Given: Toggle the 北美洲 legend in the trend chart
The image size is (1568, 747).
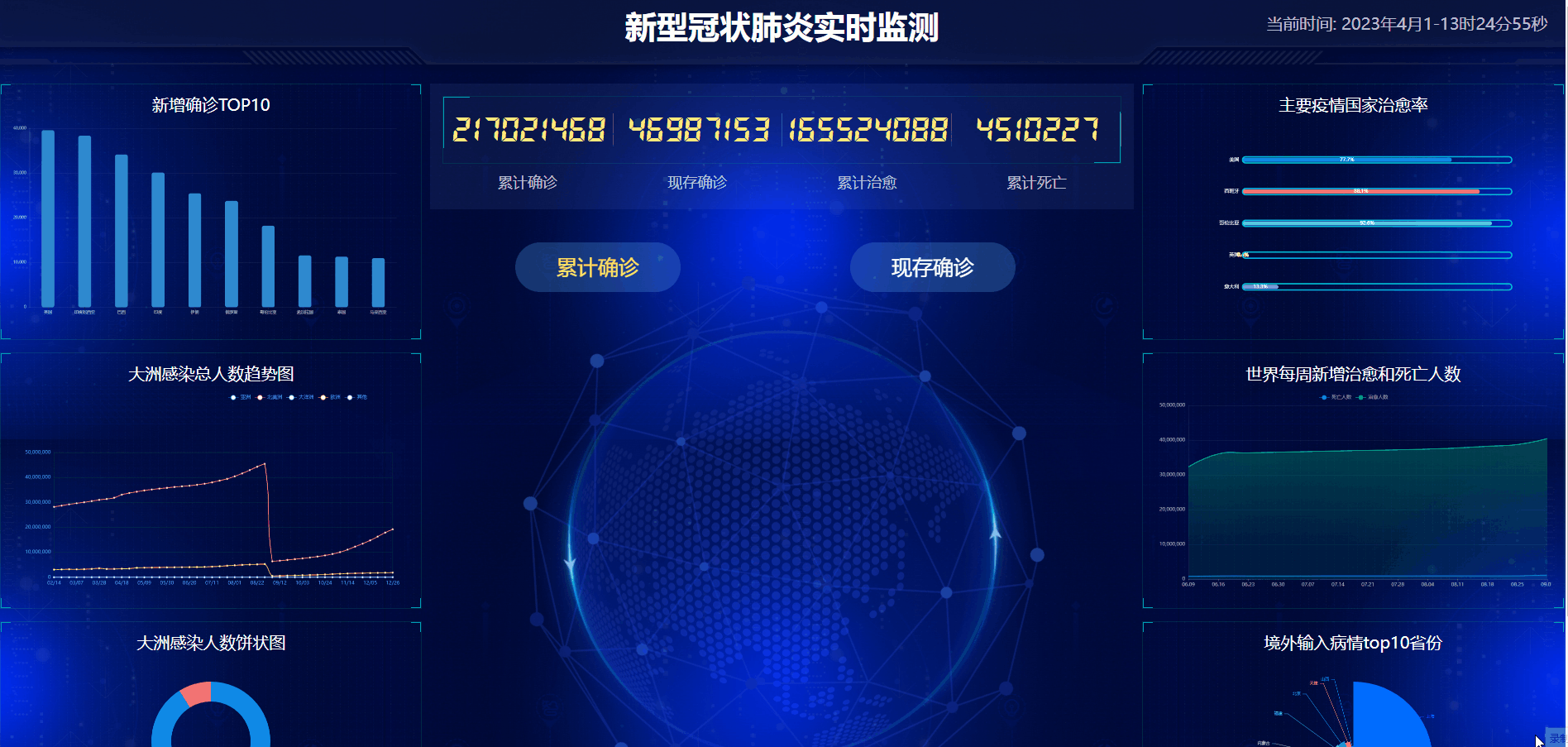Looking at the screenshot, I should pos(269,397).
